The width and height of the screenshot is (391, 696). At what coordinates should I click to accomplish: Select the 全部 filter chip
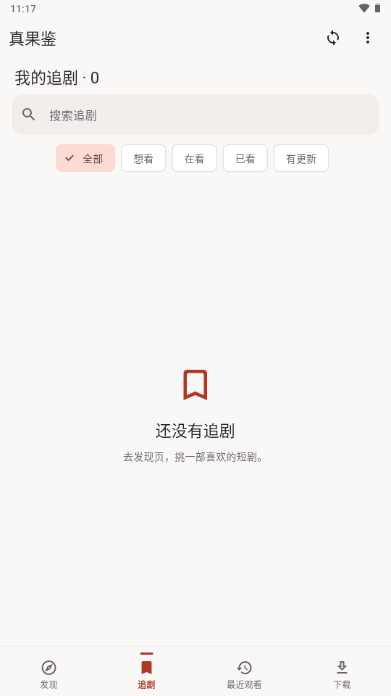[x=85, y=158]
